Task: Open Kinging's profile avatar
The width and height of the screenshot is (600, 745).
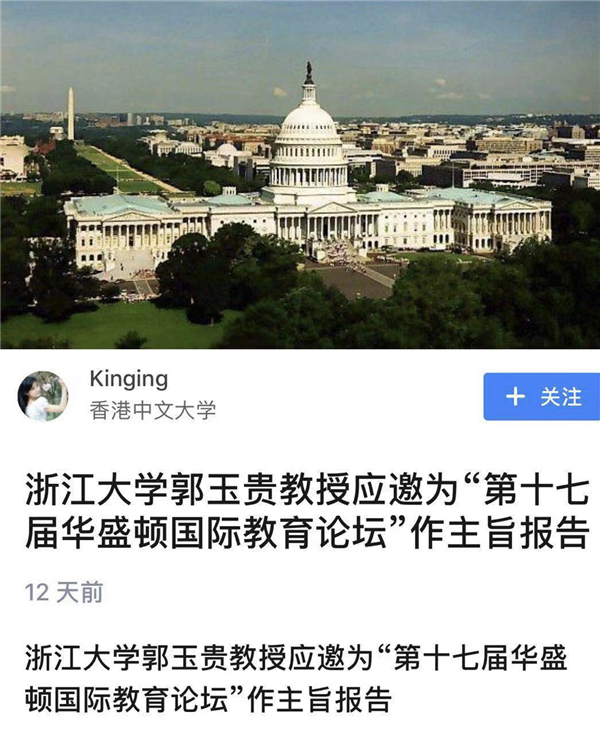Action: (x=43, y=396)
